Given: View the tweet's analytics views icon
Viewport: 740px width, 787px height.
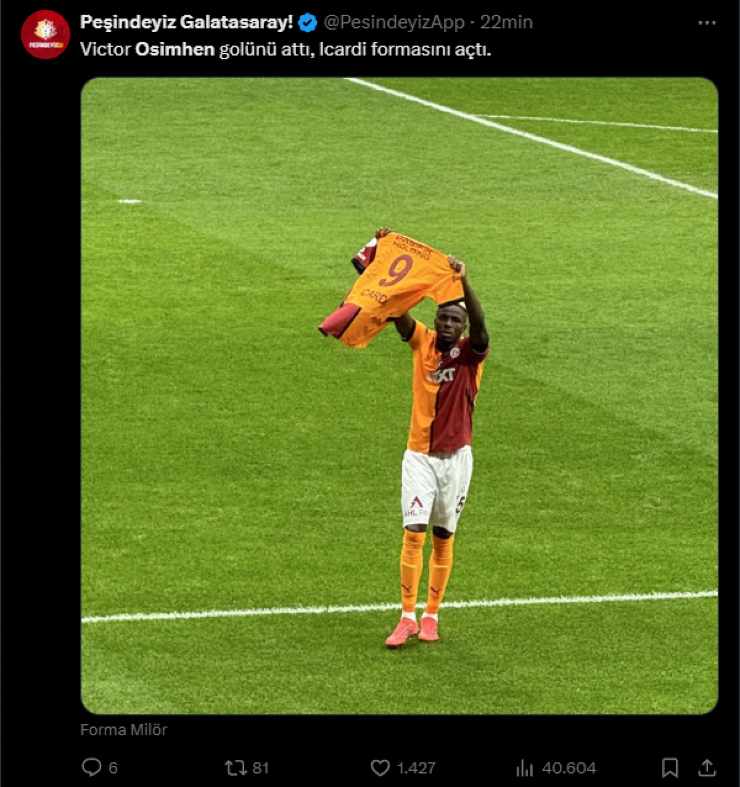Looking at the screenshot, I should (x=525, y=767).
